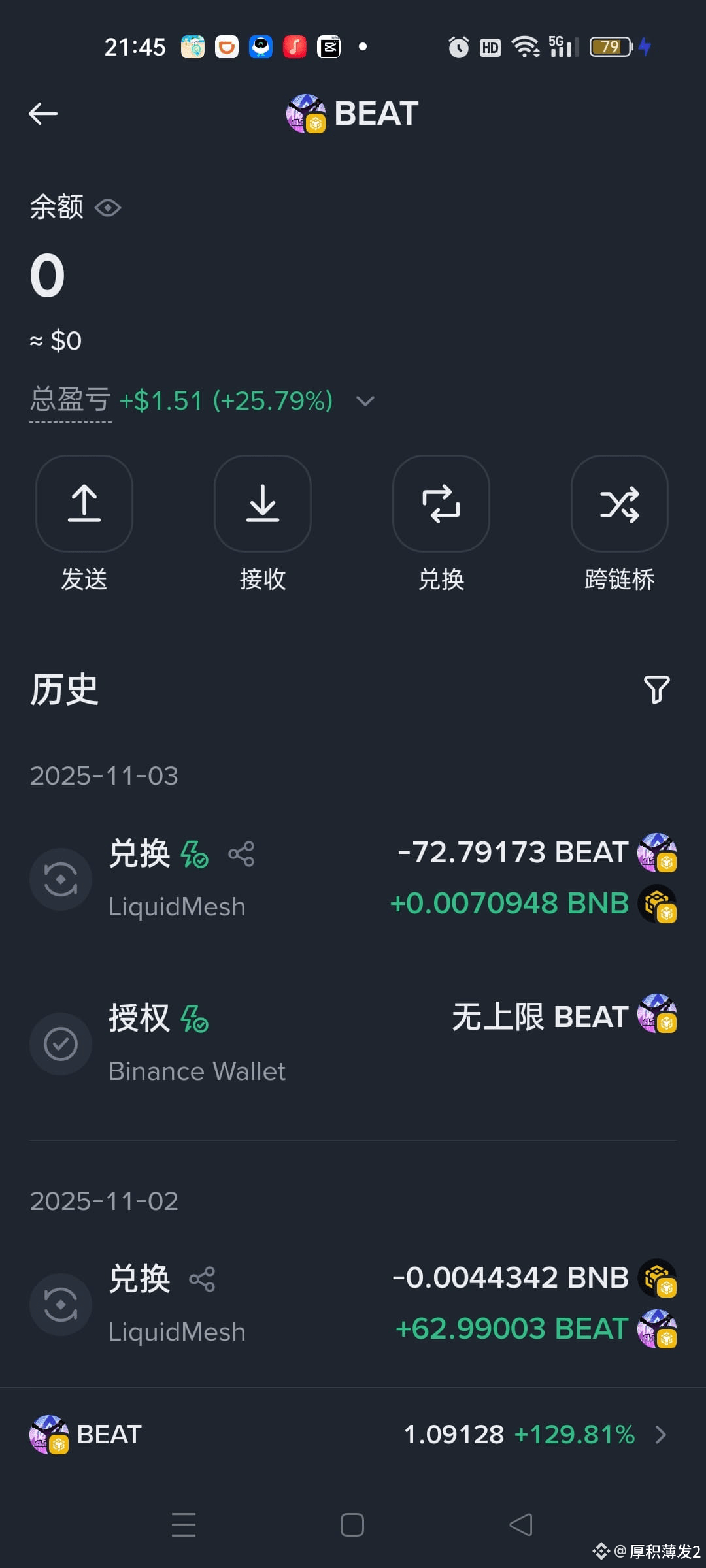Open the BEAT price row at the bottom
Screen dimensions: 706x1568
pyautogui.click(x=353, y=1435)
